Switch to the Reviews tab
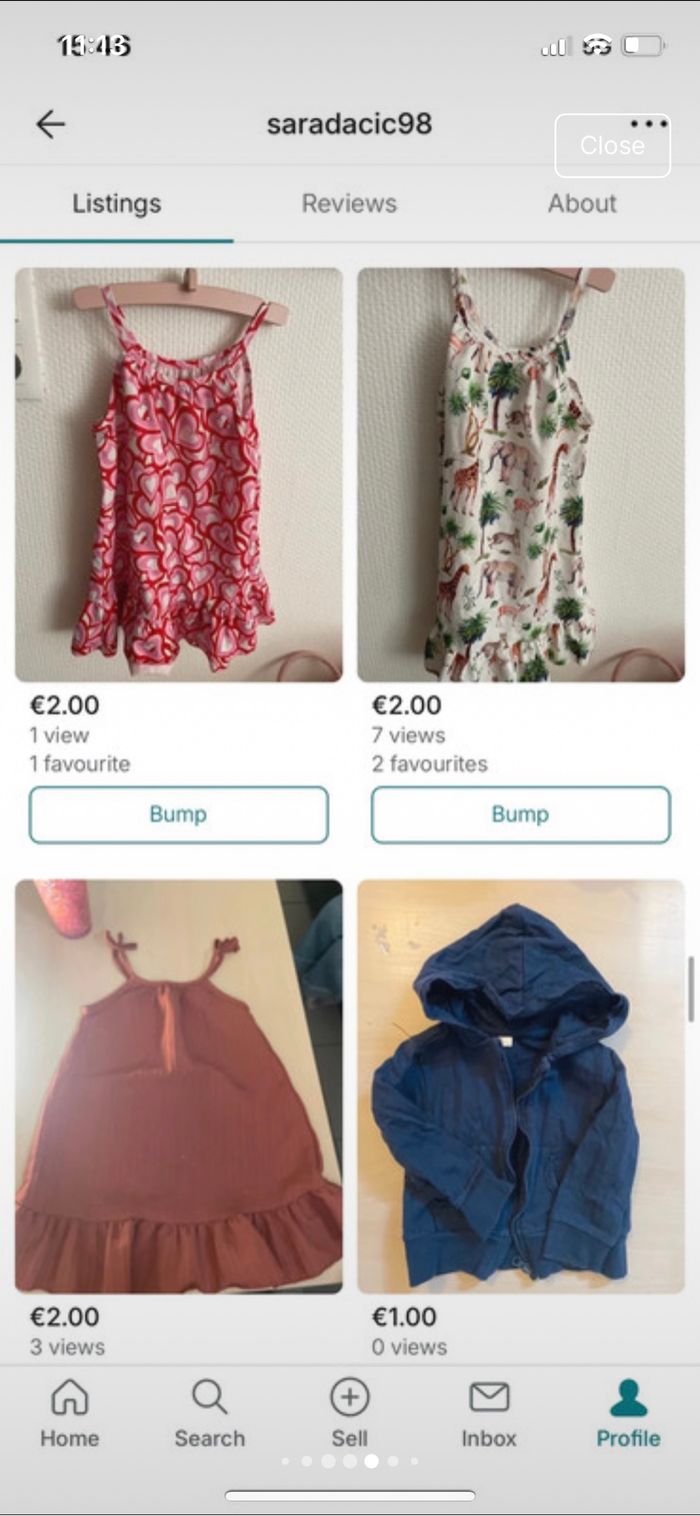The image size is (700, 1516). 349,203
